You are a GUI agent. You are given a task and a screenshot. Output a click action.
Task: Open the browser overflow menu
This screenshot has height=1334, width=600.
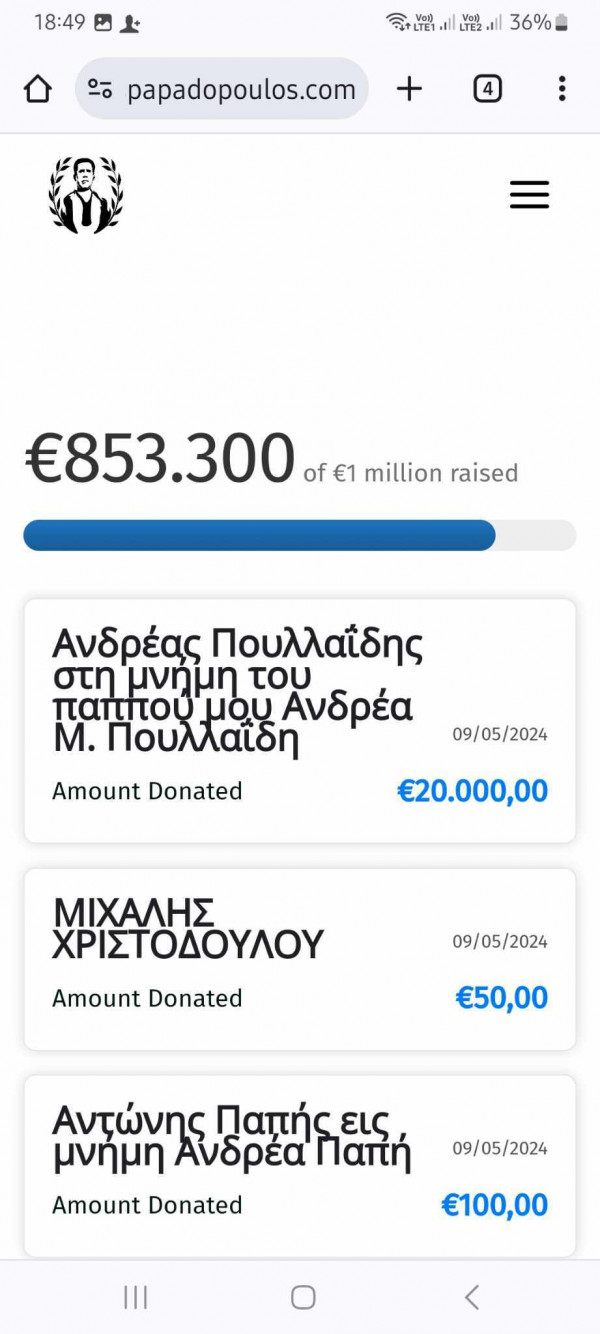pos(562,89)
